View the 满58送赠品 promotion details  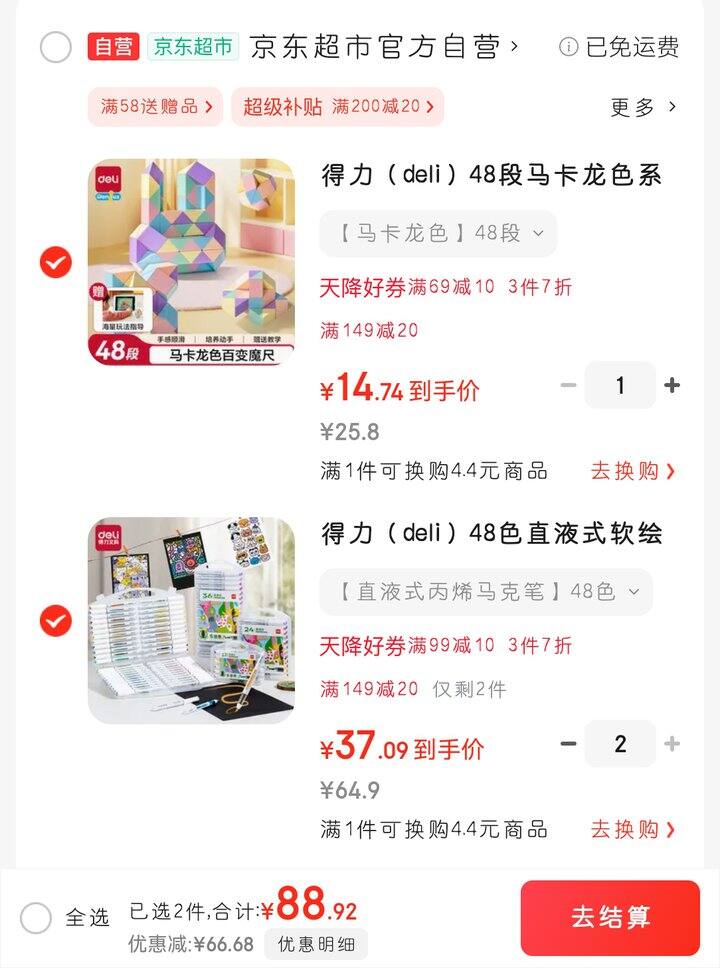pyautogui.click(x=155, y=105)
